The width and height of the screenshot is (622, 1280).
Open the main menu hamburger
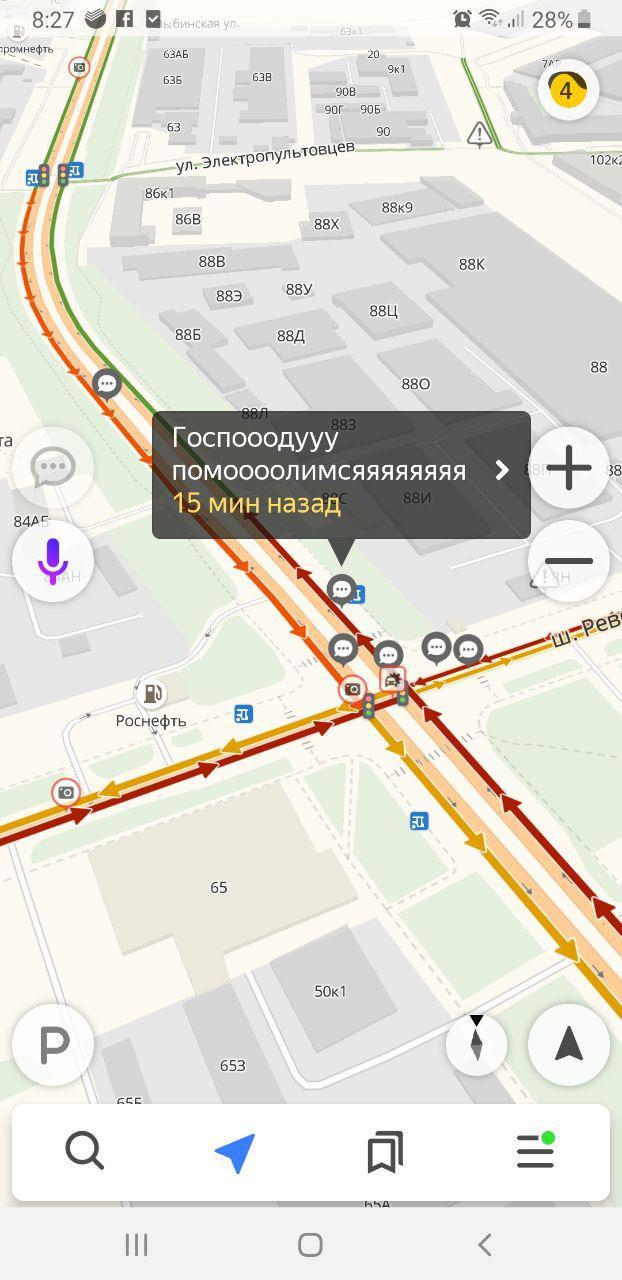(535, 1152)
